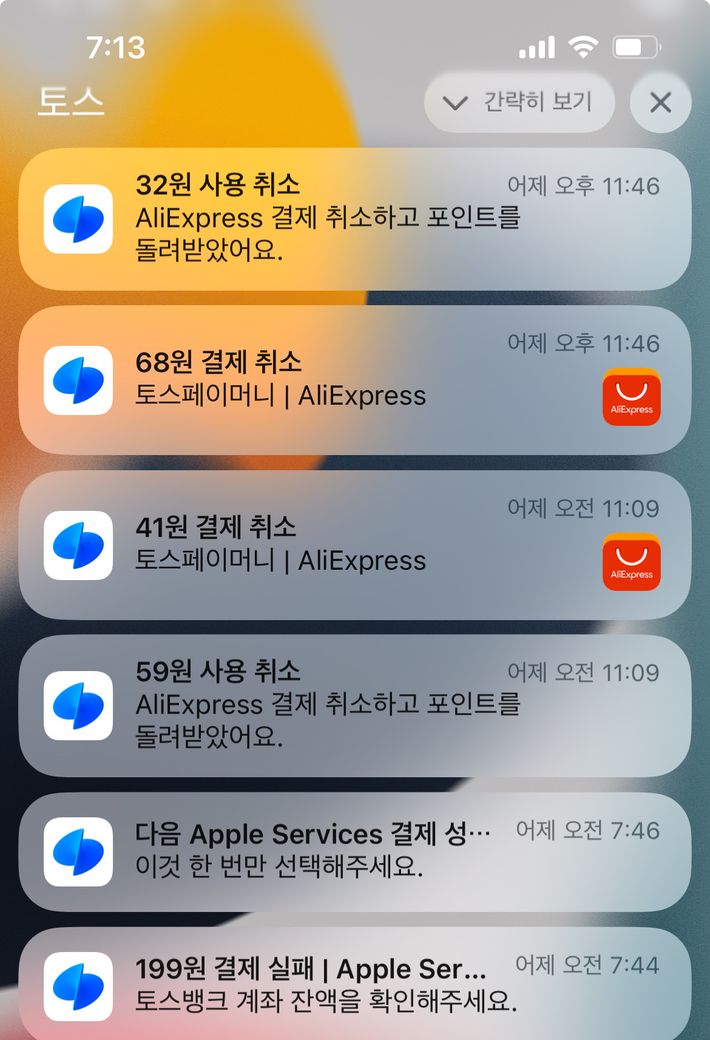
Task: Open the 다음 Apple Services 결제 notification
Action: [x=354, y=851]
